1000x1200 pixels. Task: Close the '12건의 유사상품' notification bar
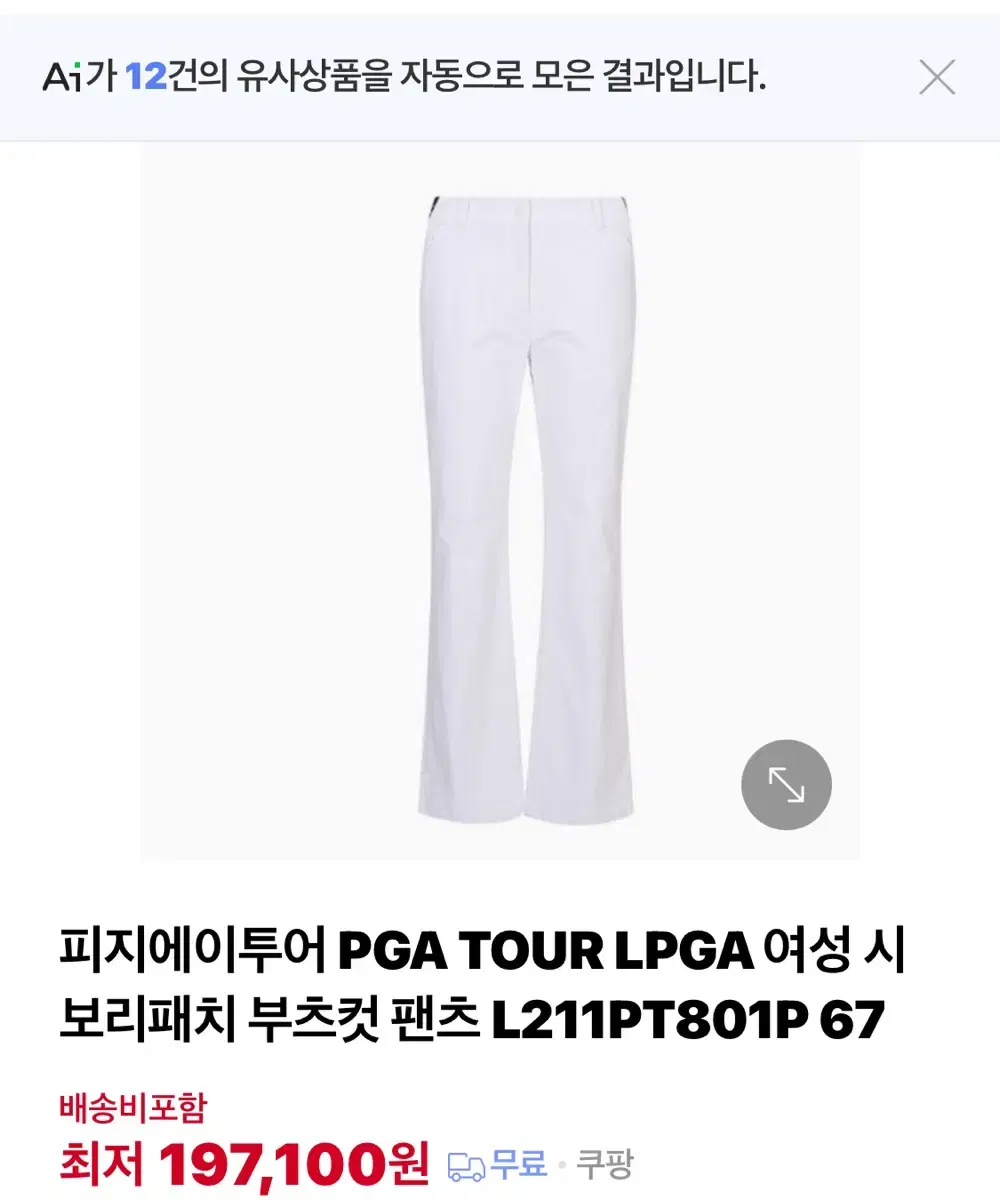tap(938, 78)
